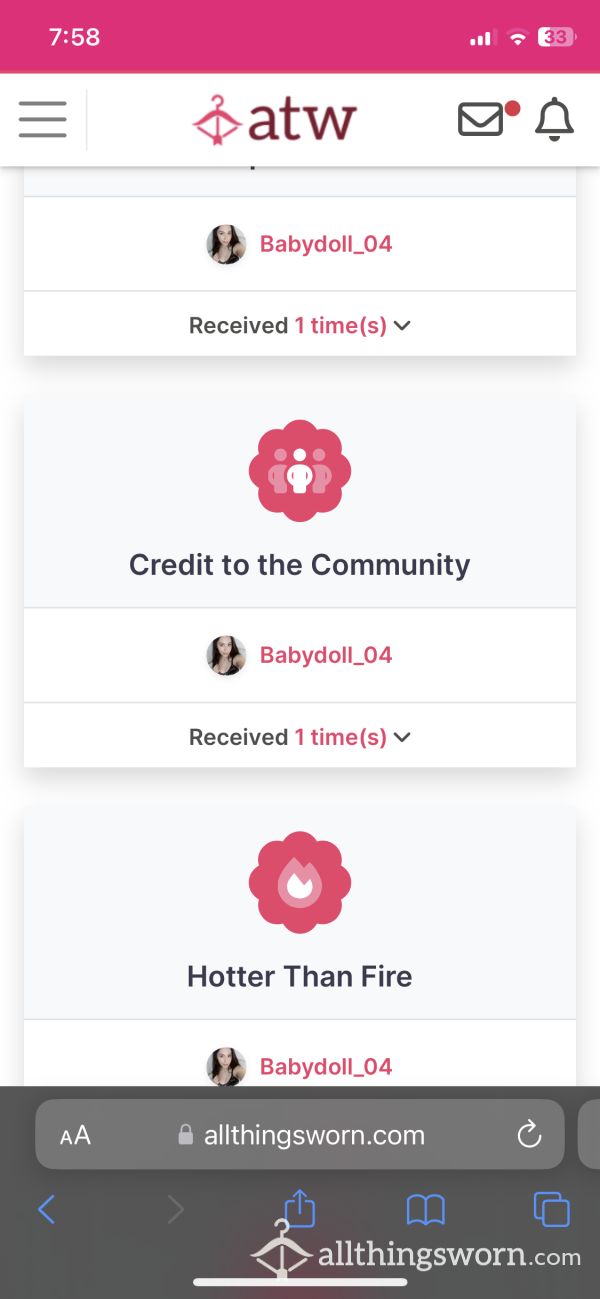This screenshot has width=600, height=1299.
Task: Open Babydoll_04 under Credit to the Community
Action: click(325, 655)
